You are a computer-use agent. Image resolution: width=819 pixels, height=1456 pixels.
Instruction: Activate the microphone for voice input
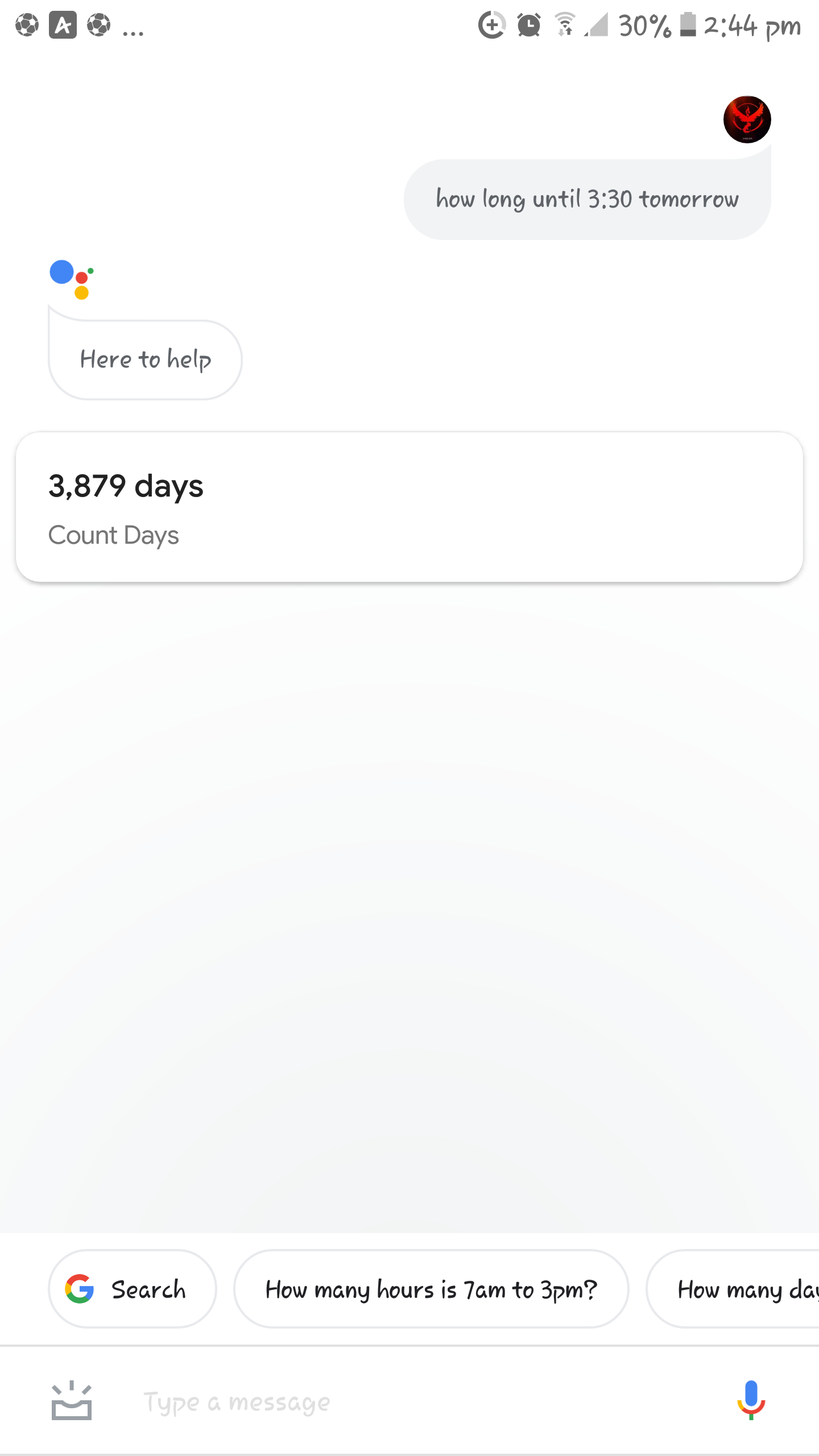pos(751,1400)
